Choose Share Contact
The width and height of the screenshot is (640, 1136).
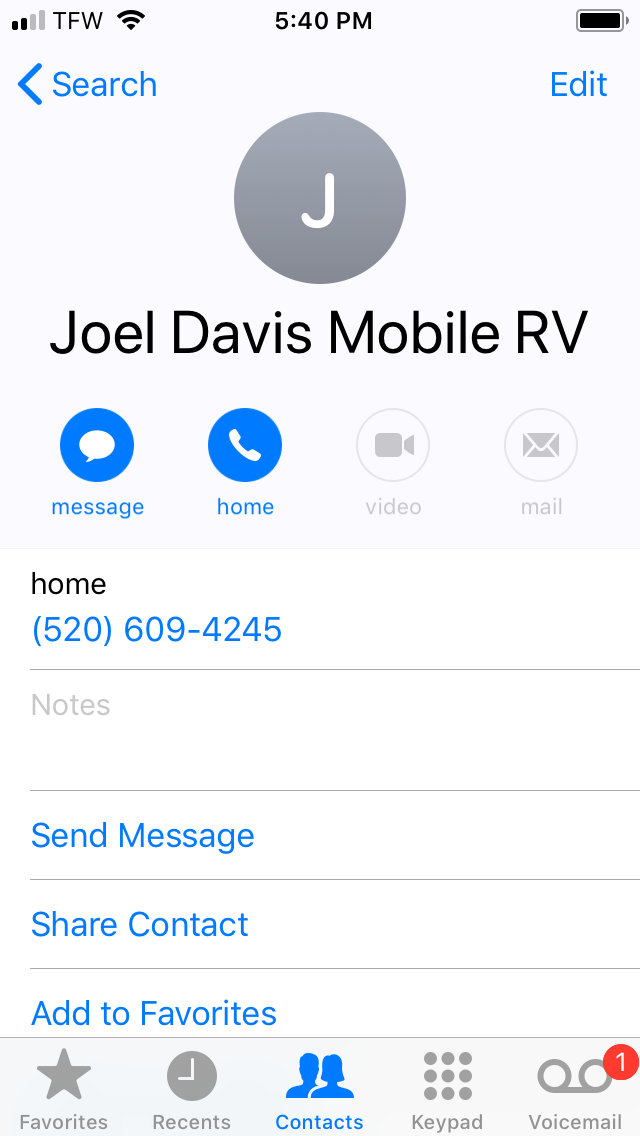140,924
